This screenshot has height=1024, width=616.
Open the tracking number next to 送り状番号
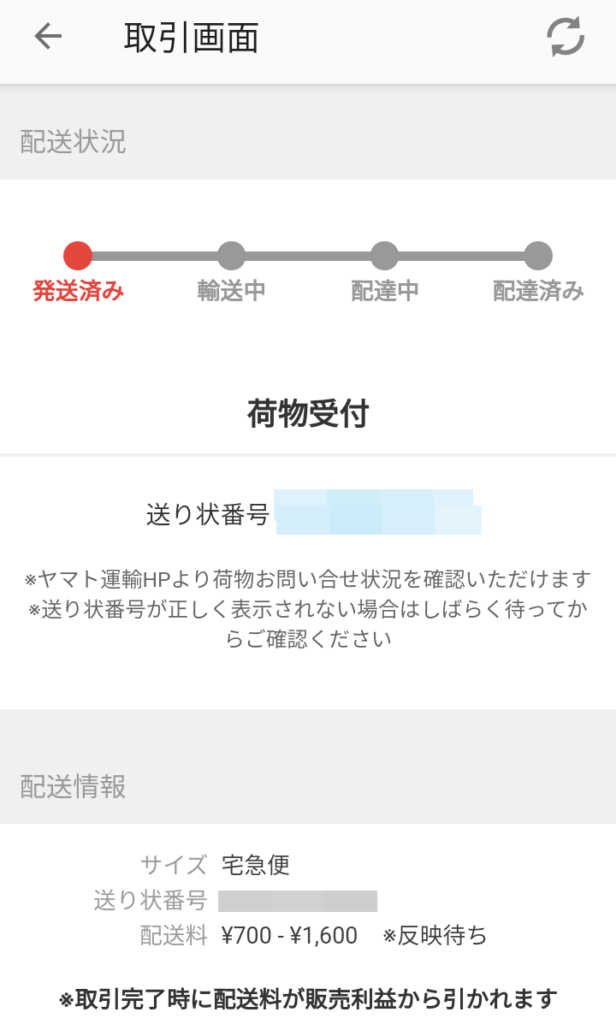coord(378,512)
